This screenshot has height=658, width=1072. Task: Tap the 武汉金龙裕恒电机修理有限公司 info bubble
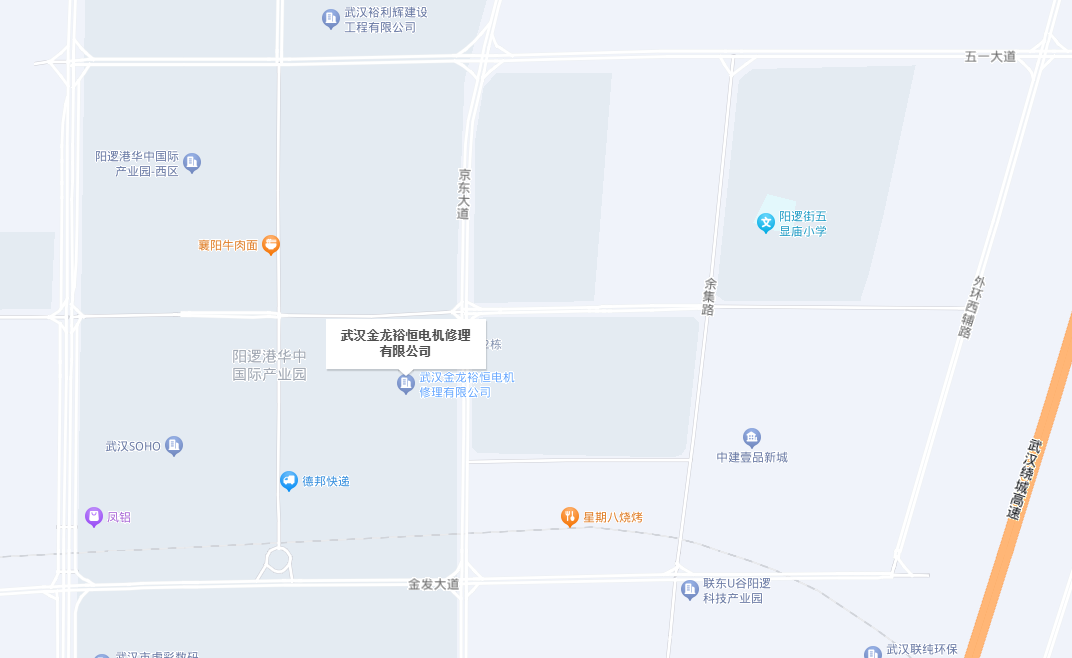coord(405,343)
